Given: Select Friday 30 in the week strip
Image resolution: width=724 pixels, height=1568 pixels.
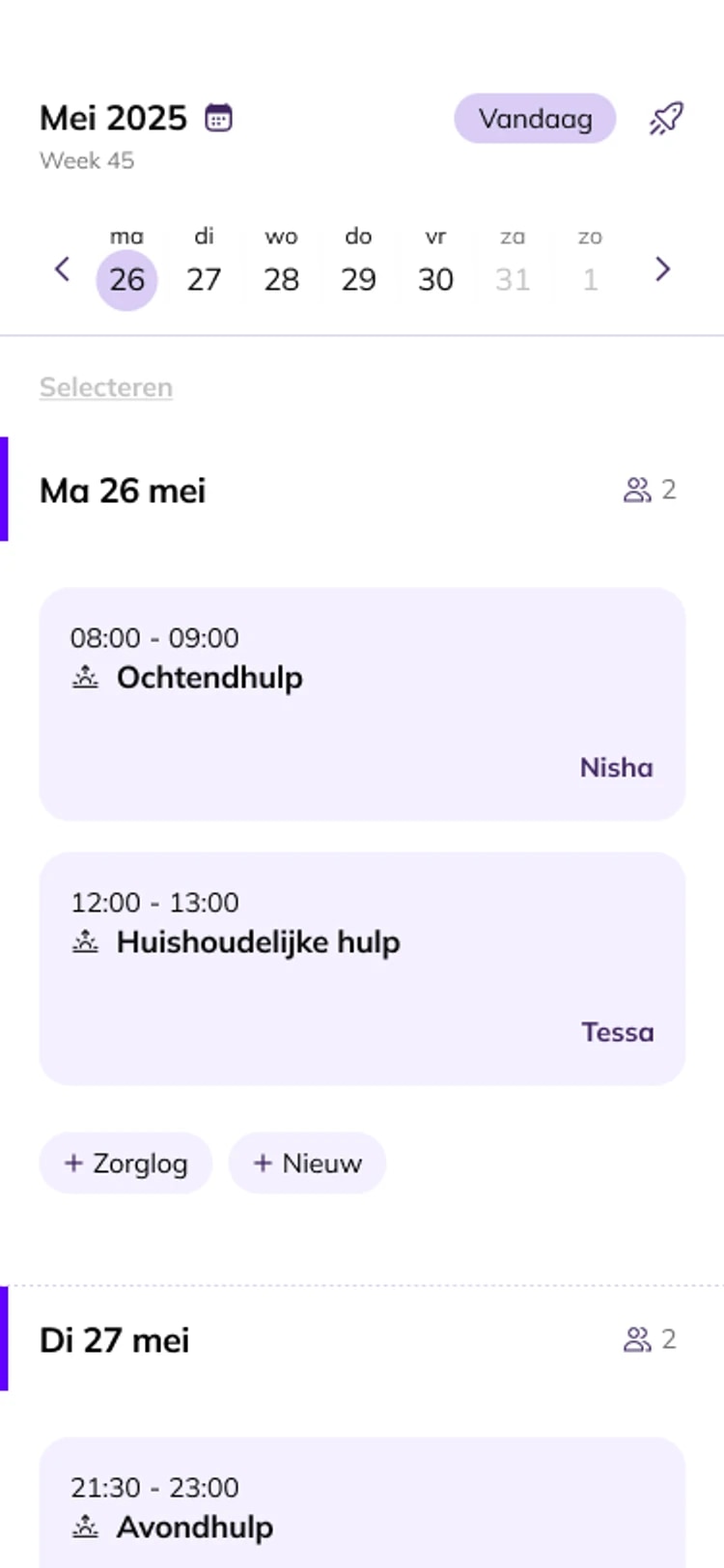Looking at the screenshot, I should click(x=435, y=268).
